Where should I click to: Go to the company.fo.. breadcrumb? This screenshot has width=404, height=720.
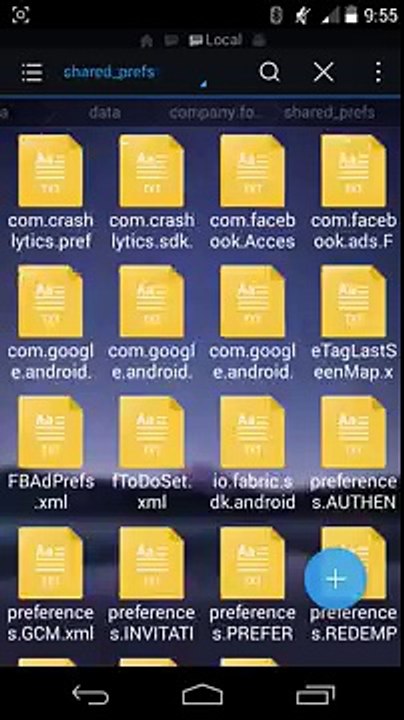tap(214, 112)
